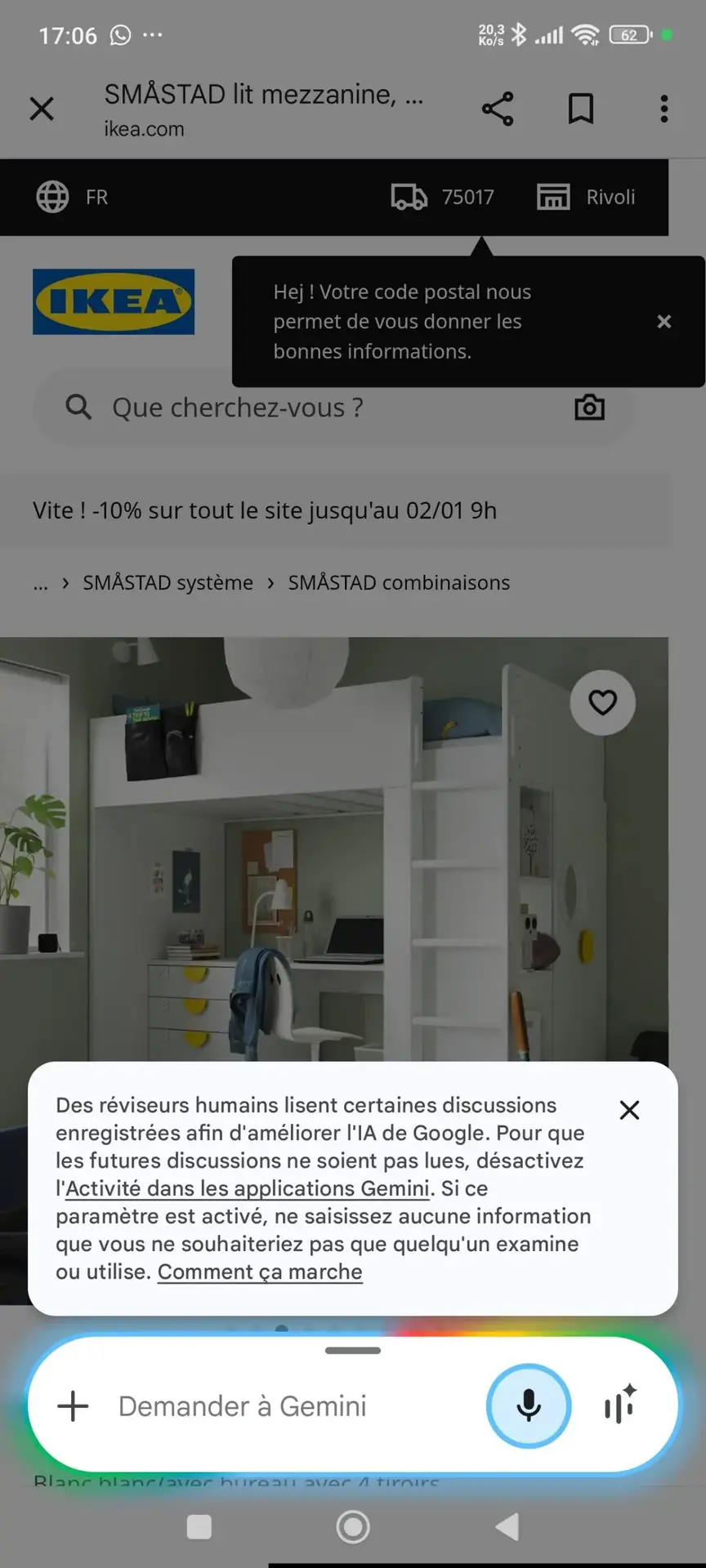Open the SMÅSTAD système breadcrumb
The height and width of the screenshot is (1568, 706).
coord(168,582)
